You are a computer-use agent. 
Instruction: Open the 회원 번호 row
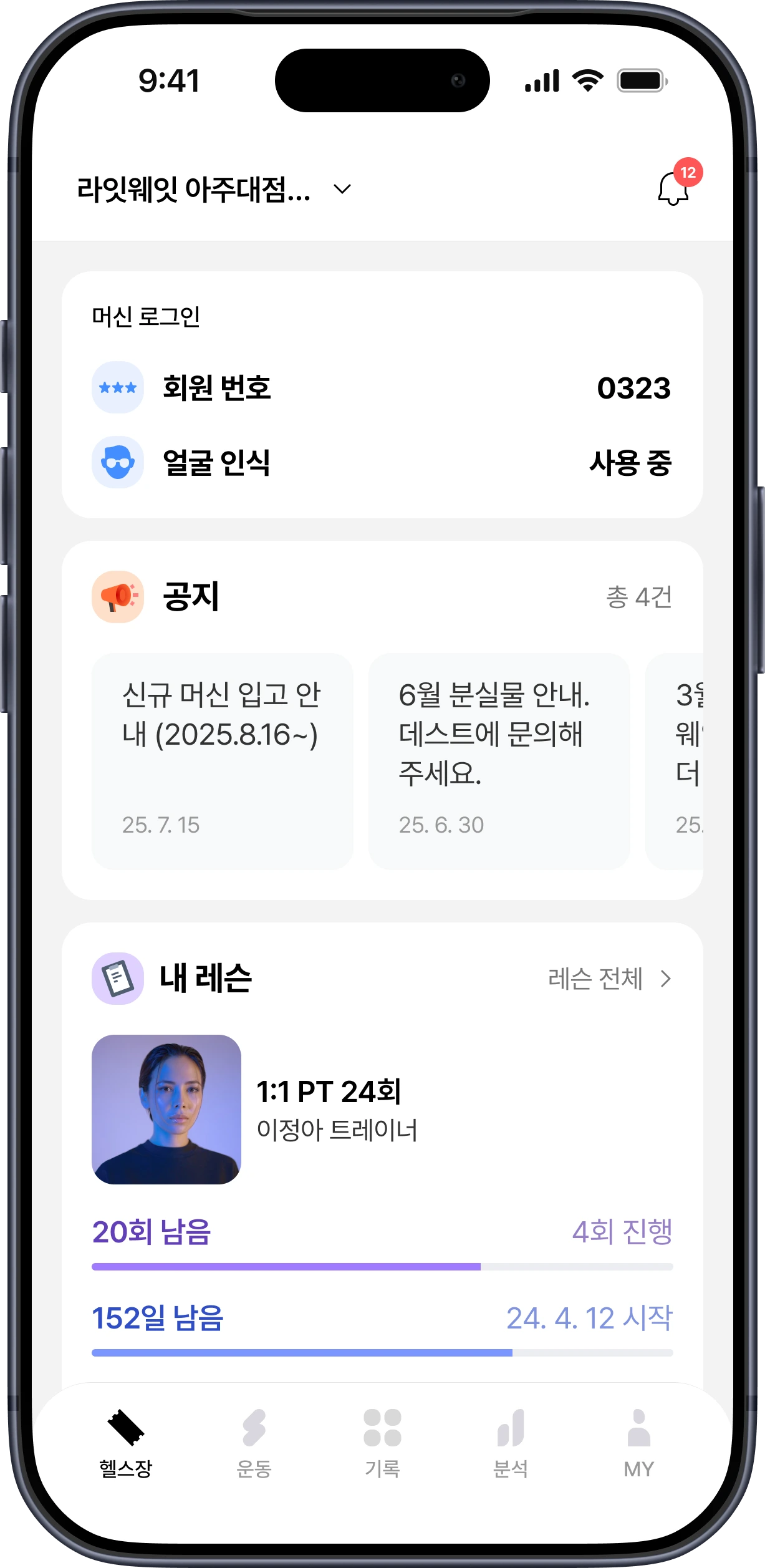382,387
